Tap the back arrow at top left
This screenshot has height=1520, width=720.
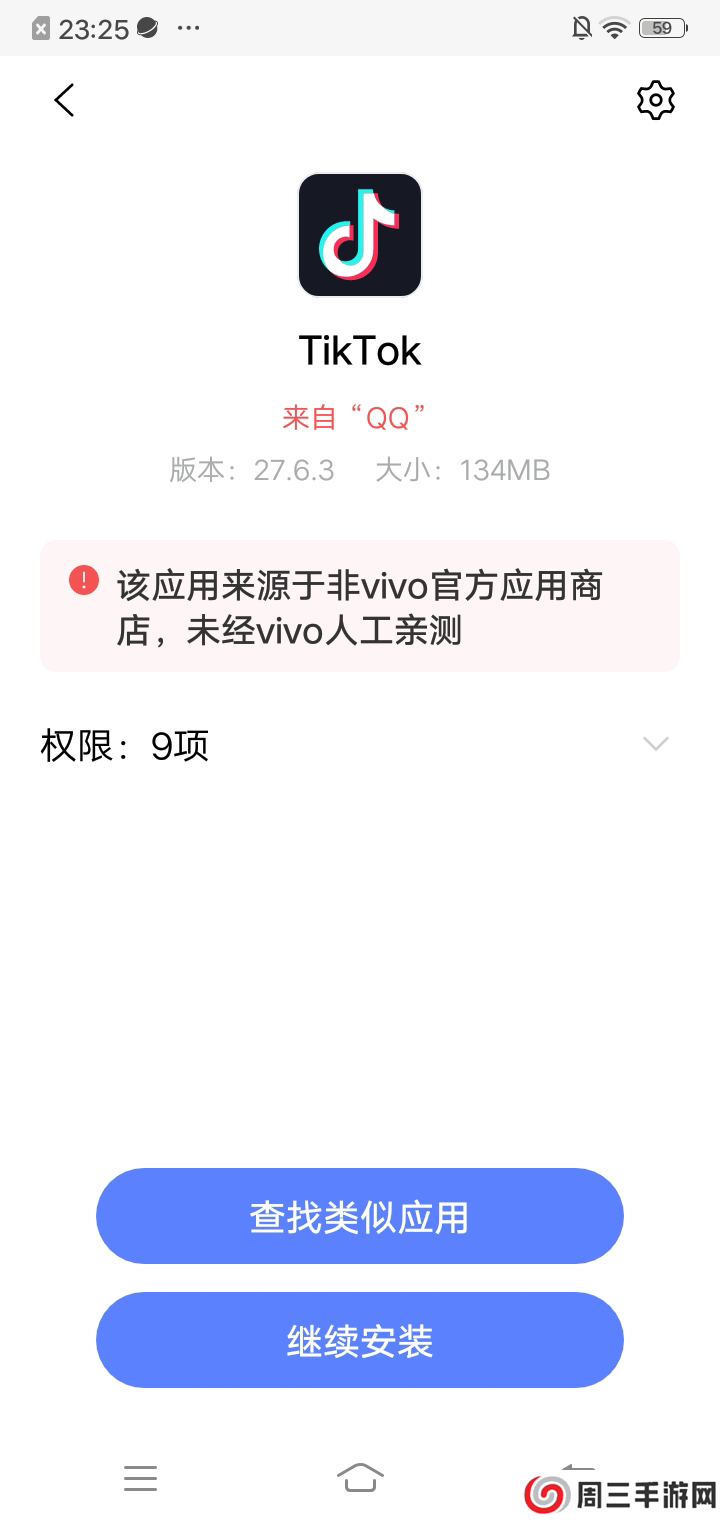[x=63, y=100]
